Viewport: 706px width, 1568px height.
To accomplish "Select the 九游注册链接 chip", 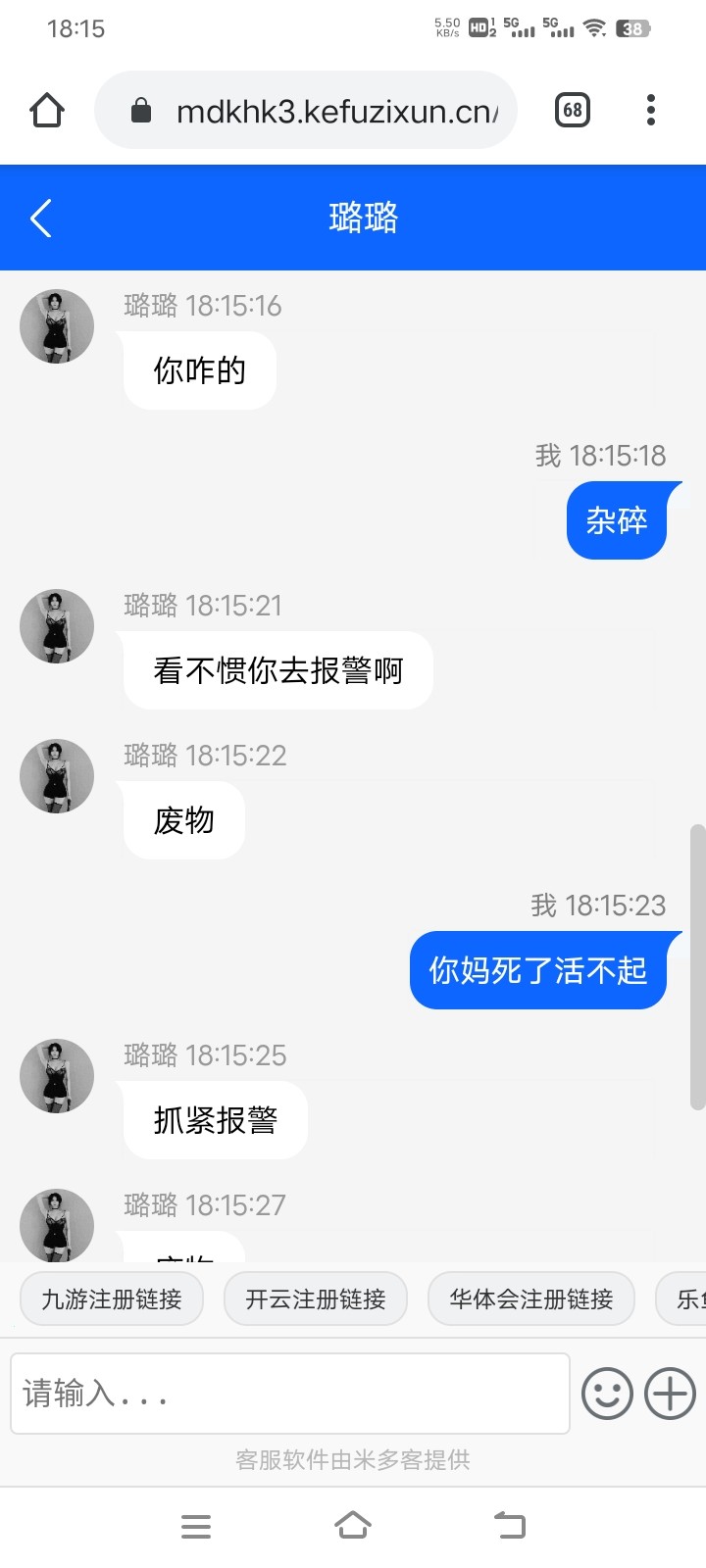I will tap(112, 1299).
